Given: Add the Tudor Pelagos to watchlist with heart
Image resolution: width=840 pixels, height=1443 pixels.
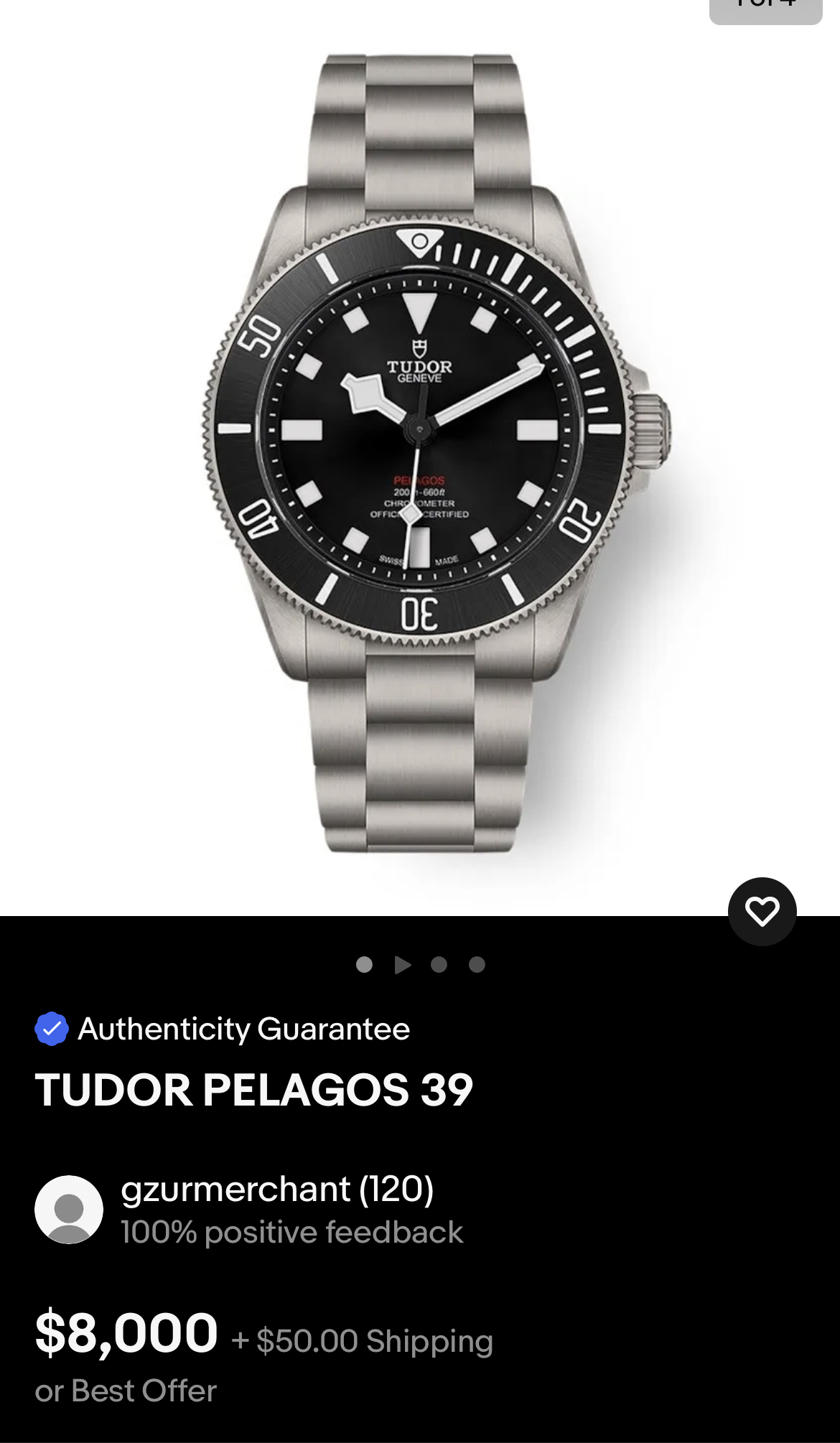Looking at the screenshot, I should [x=762, y=911].
